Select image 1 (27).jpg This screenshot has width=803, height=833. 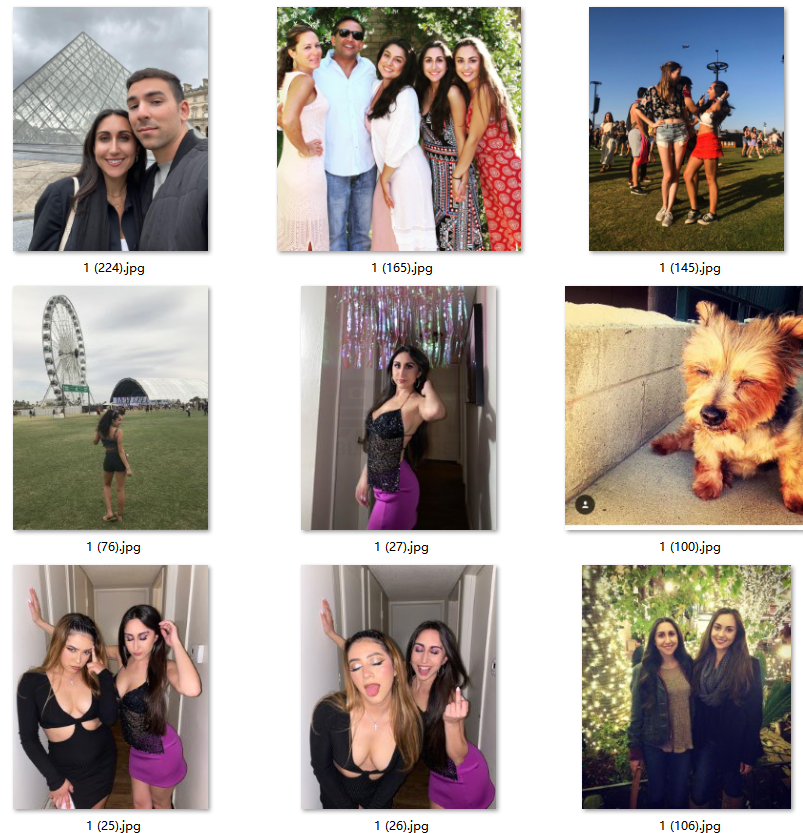pyautogui.click(x=399, y=408)
